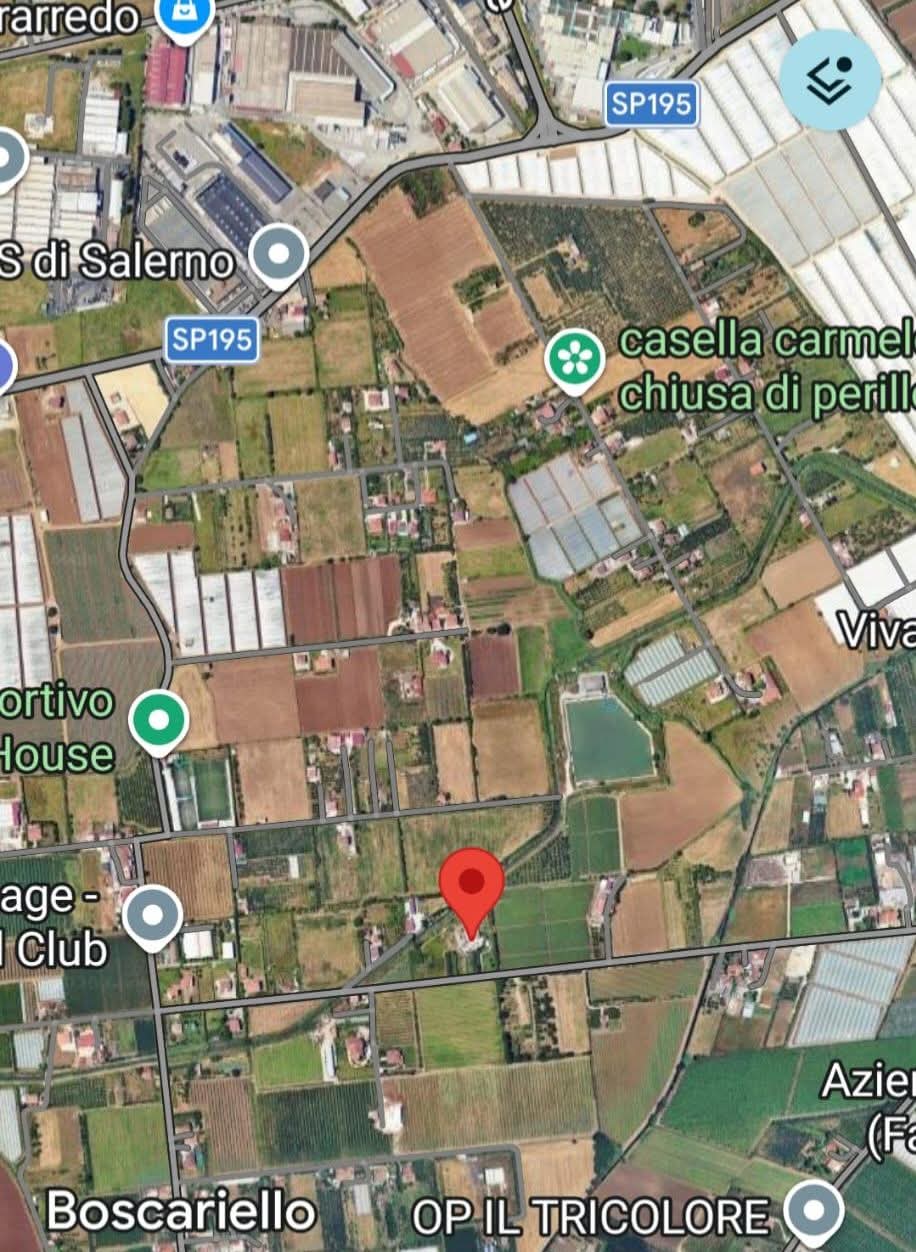The image size is (916, 1252).
Task: Select the casella carmelo place marker
Action: pos(574,363)
